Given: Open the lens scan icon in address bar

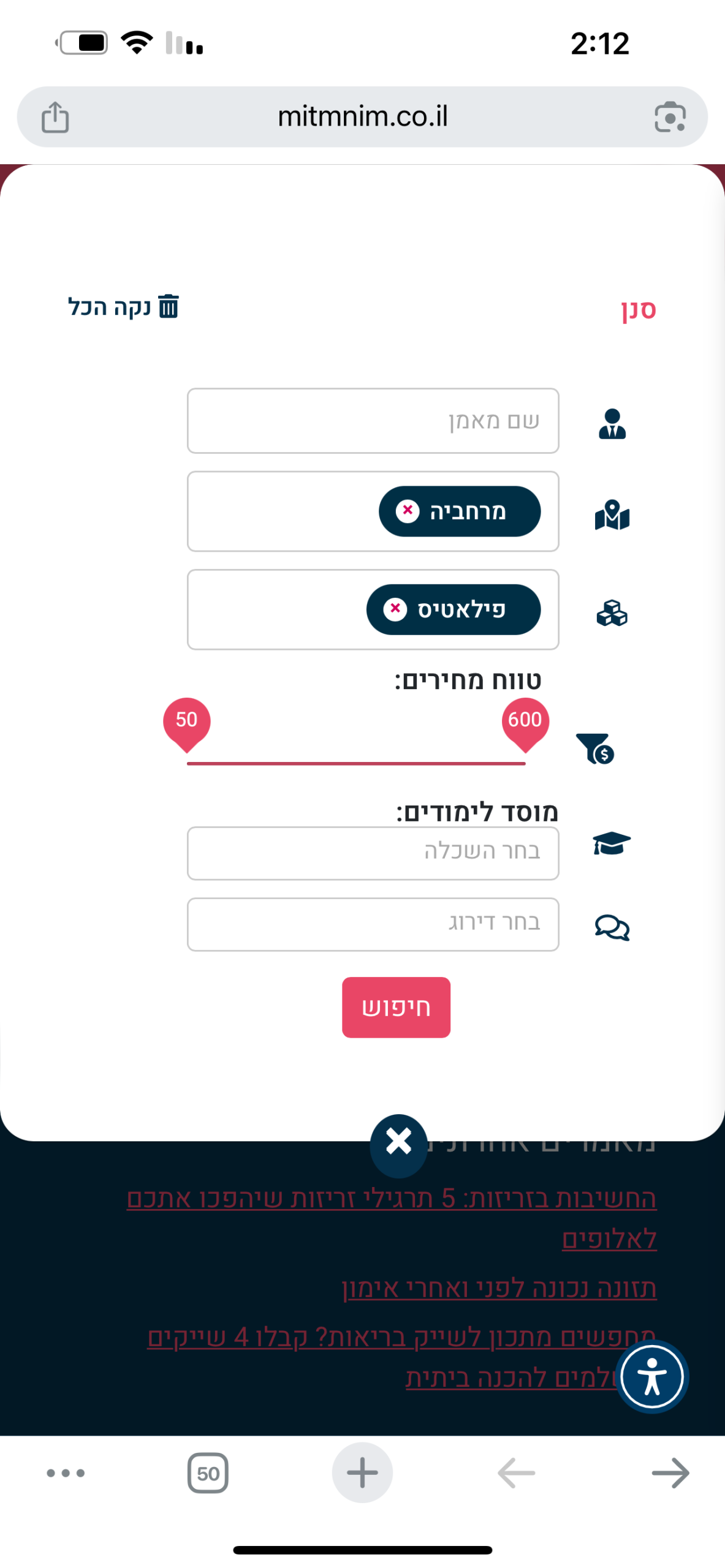Looking at the screenshot, I should pyautogui.click(x=670, y=116).
